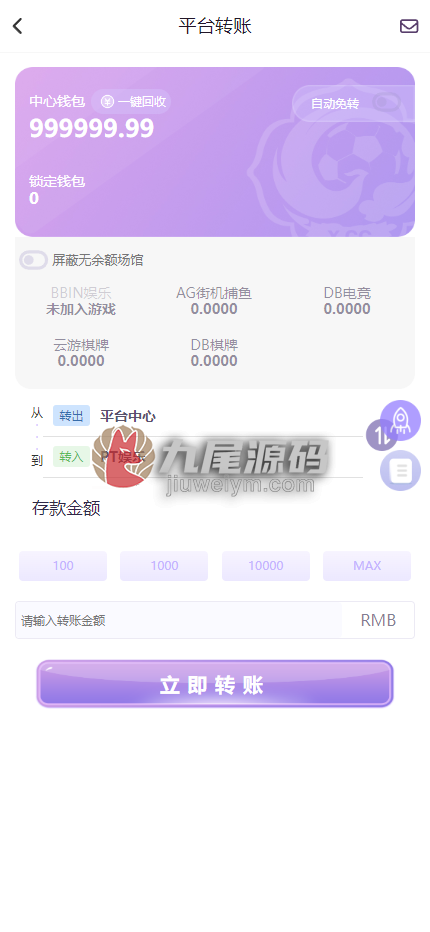Select the AG街机捕鱼 venue

214,301
